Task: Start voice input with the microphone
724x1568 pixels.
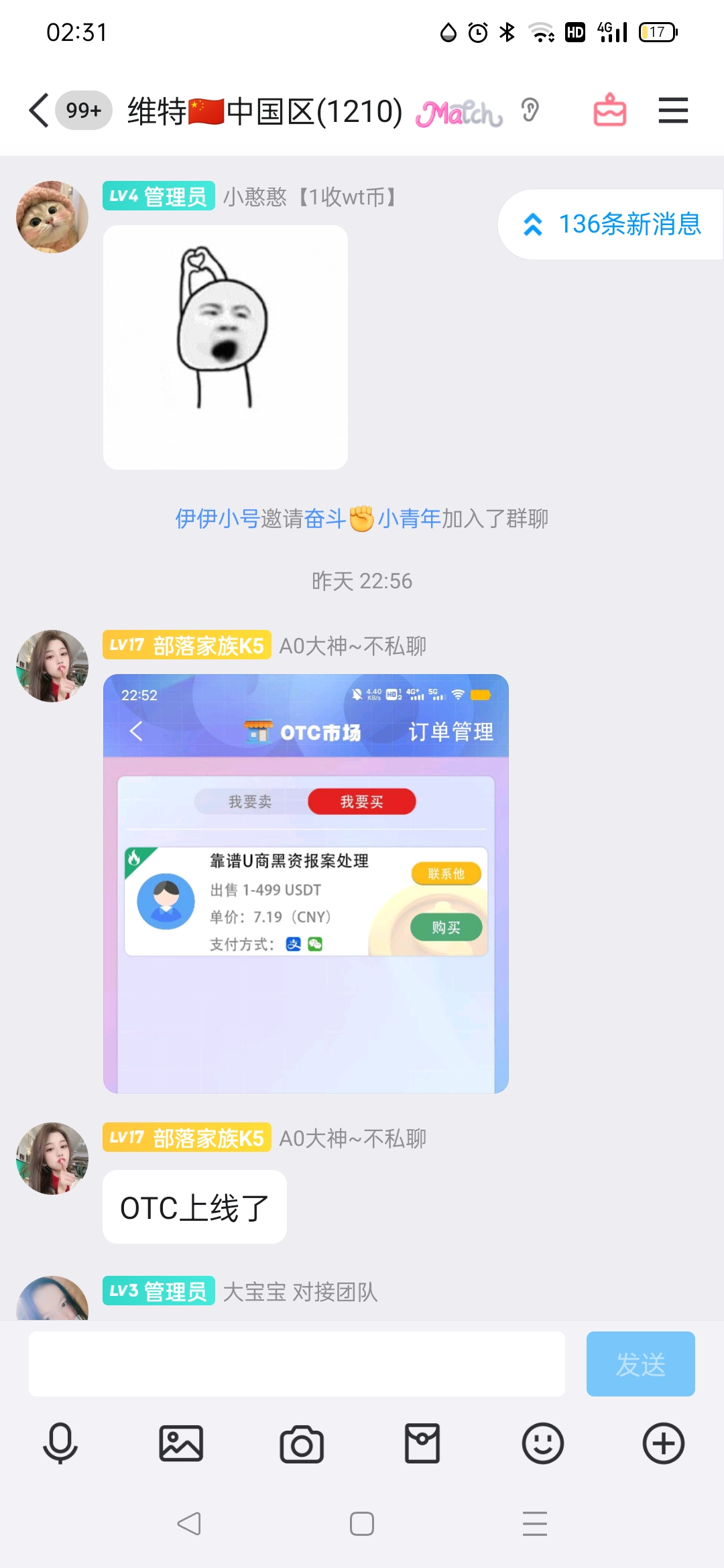Action: tap(60, 1443)
